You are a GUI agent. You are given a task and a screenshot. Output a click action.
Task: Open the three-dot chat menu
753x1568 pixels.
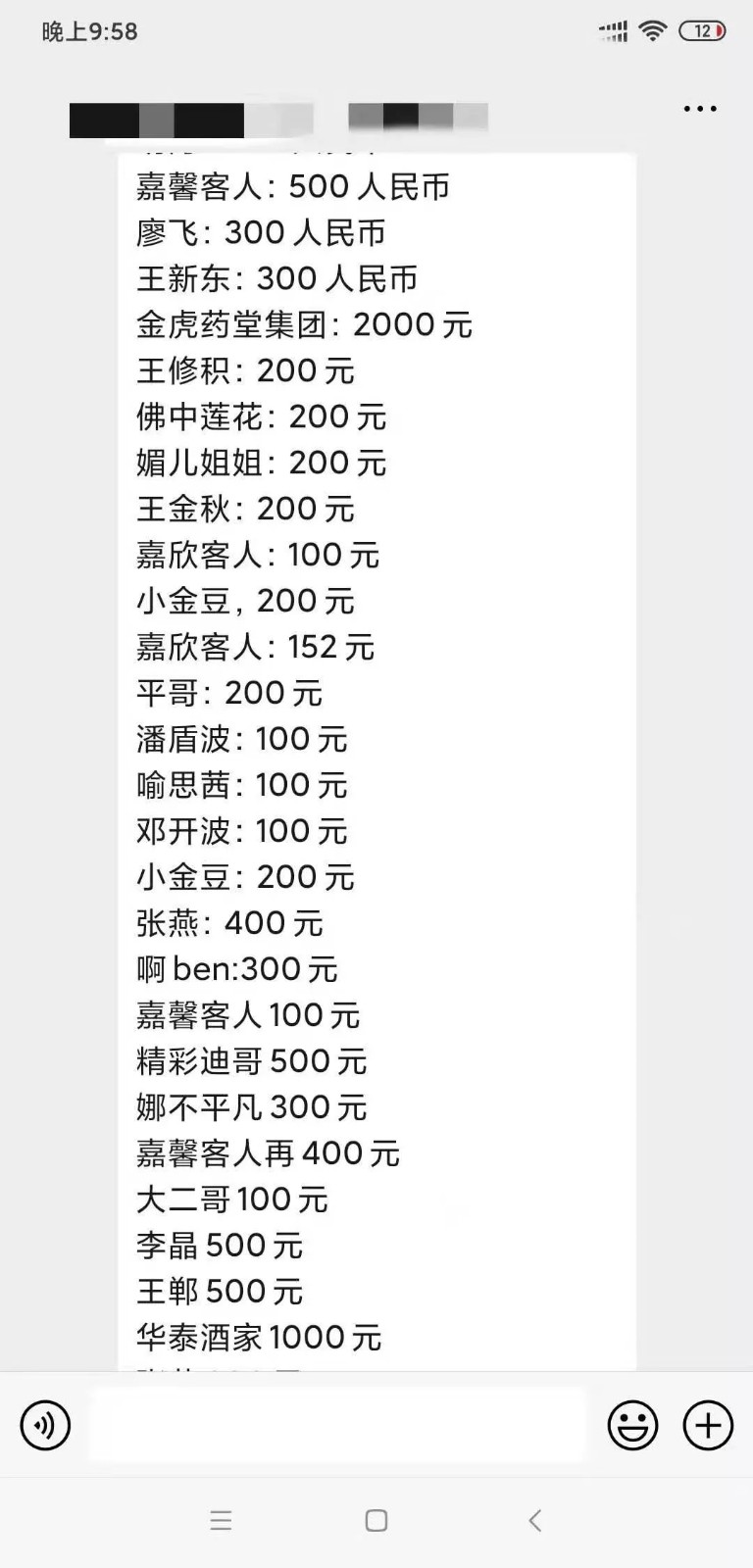point(700,109)
